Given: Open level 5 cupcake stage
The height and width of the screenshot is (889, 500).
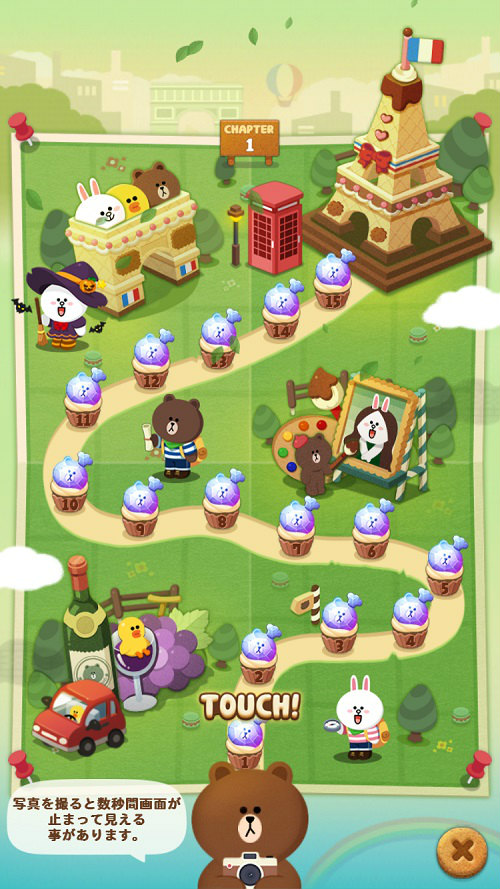Looking at the screenshot, I should coord(446,566).
